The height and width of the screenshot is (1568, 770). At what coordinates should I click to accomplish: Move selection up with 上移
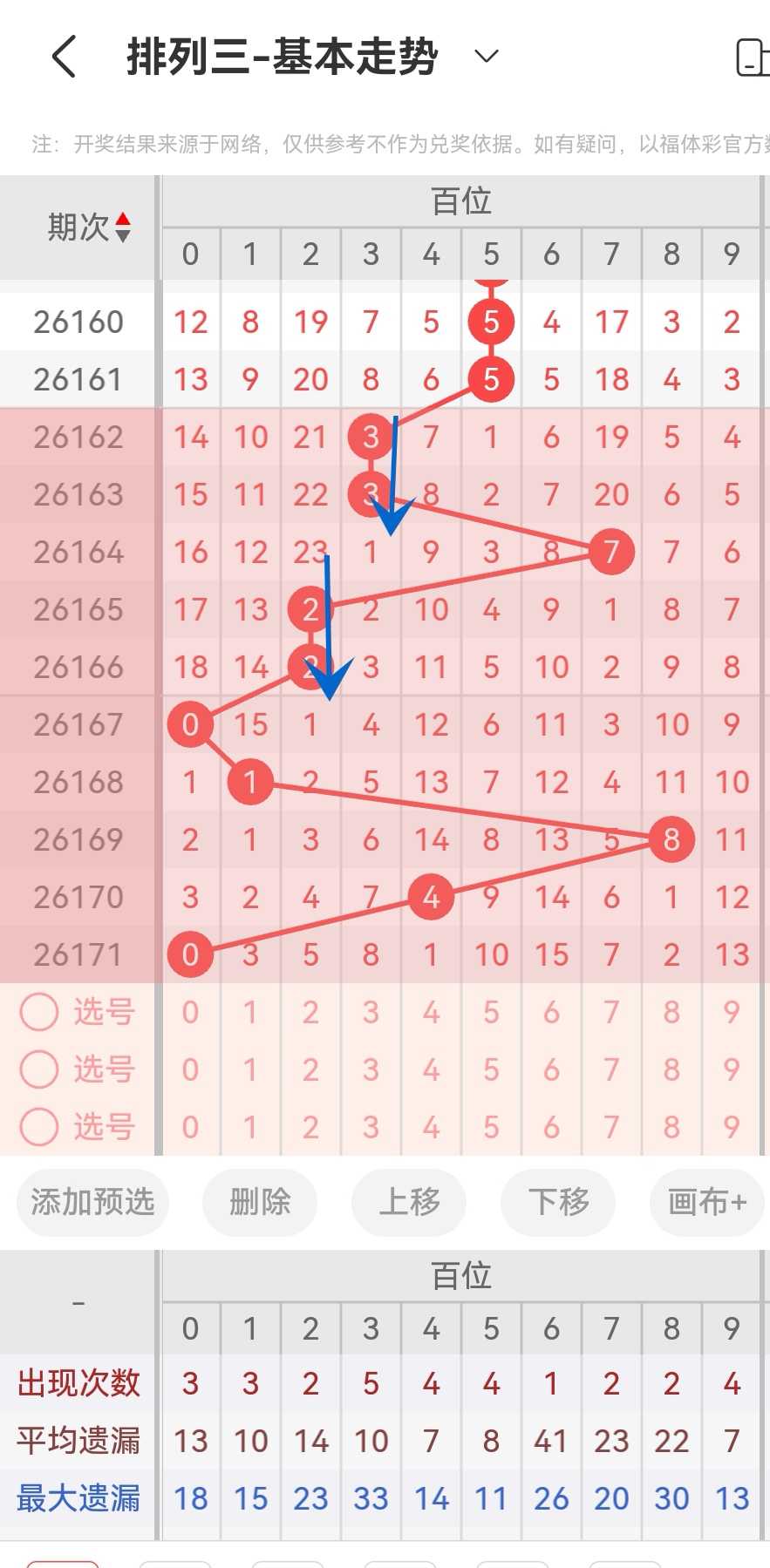pos(409,1202)
